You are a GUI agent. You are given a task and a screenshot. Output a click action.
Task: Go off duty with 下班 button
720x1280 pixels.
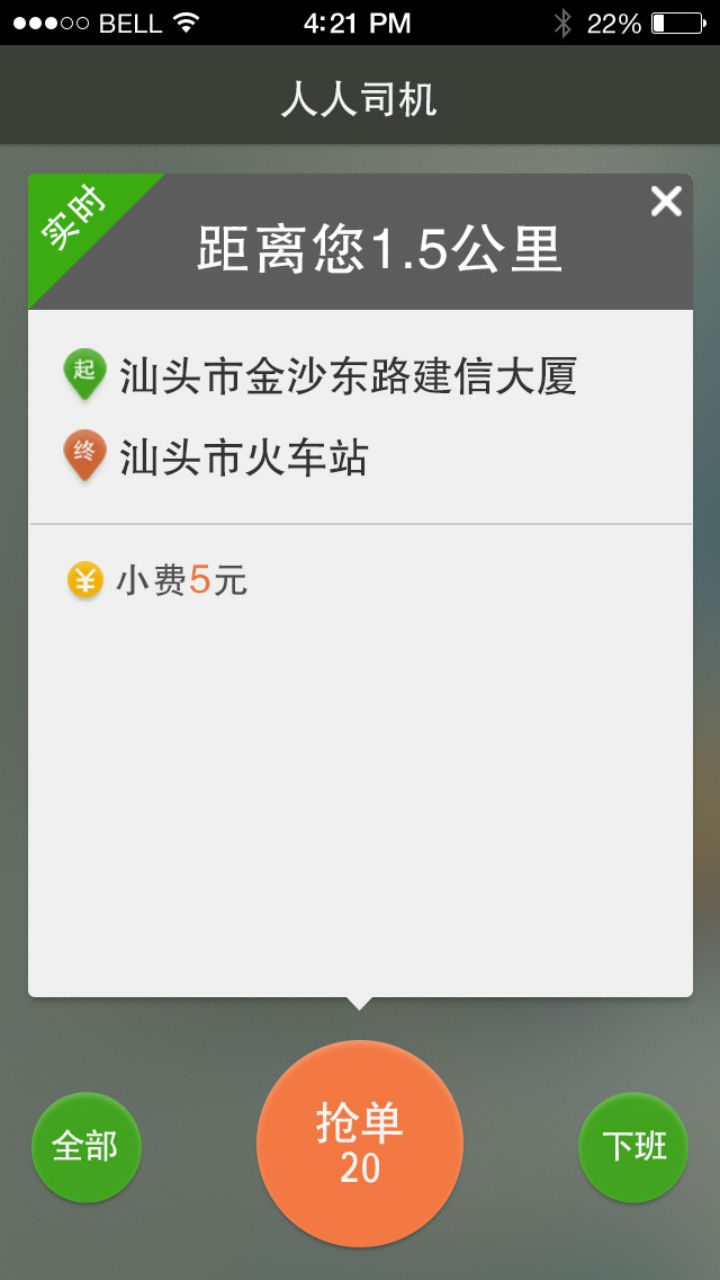click(x=633, y=1146)
